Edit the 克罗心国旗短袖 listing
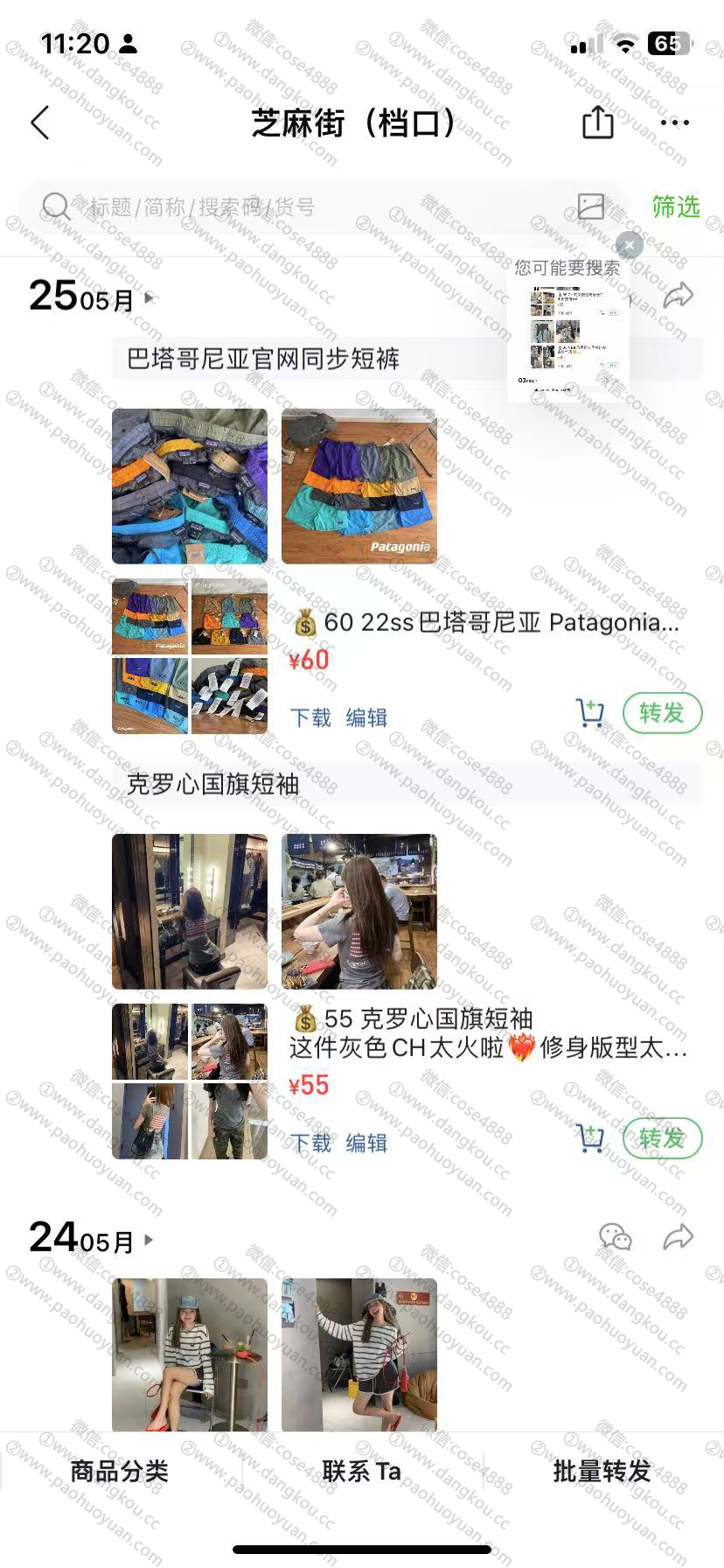Screen dimensions: 724x1568 pos(366,1143)
